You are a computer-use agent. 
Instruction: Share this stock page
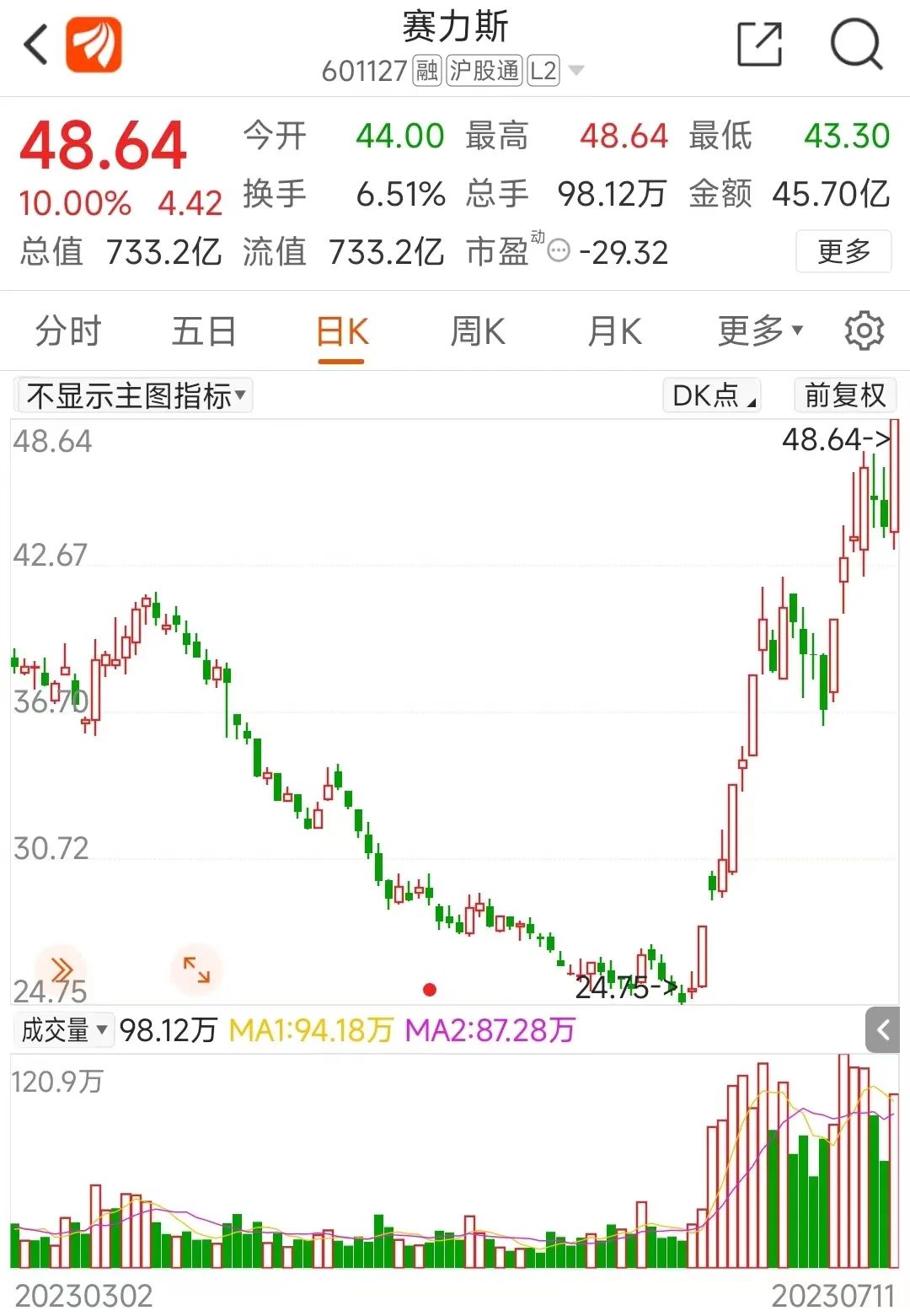coord(759,45)
